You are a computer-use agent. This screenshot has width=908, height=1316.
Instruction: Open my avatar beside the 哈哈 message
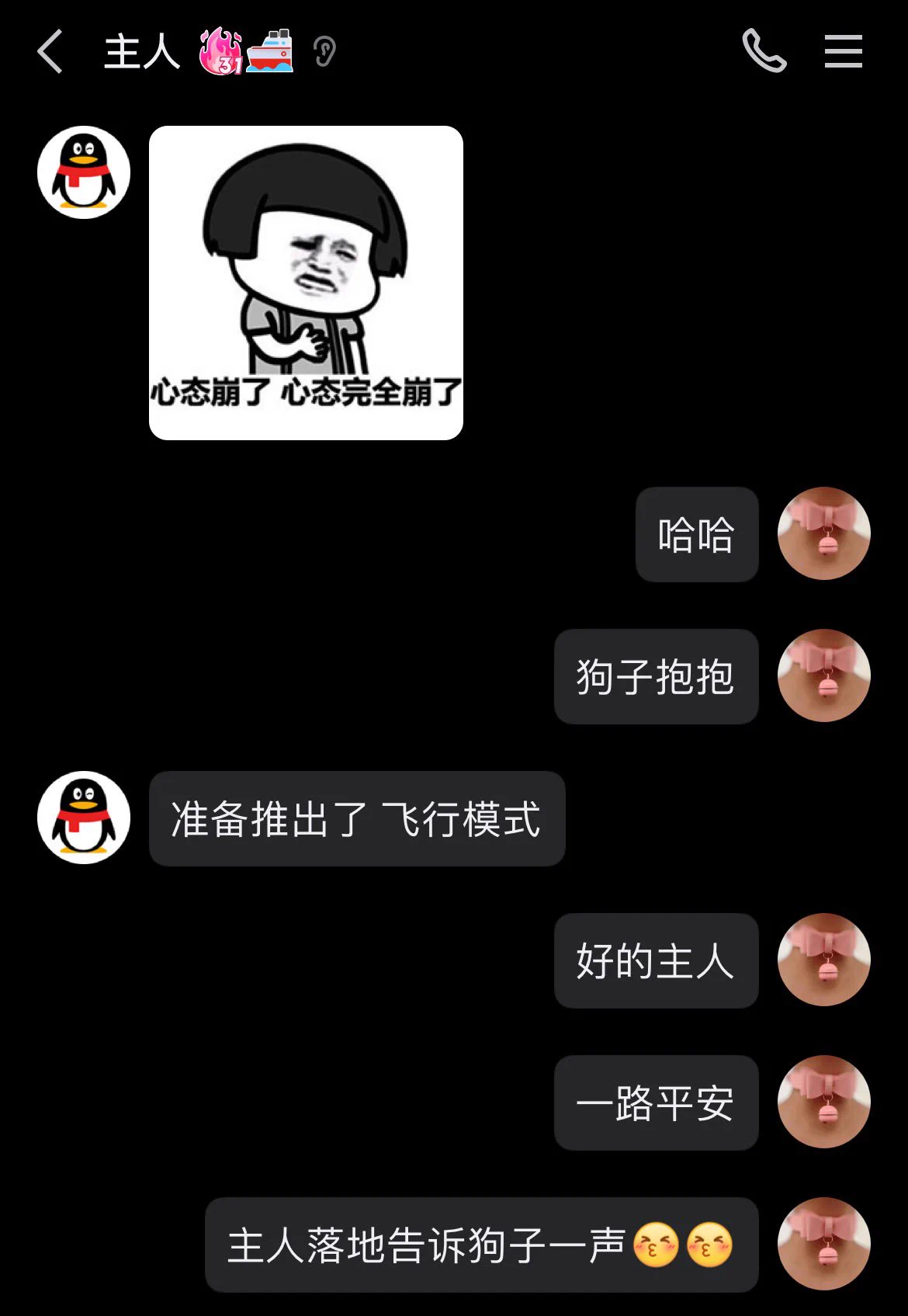[823, 533]
